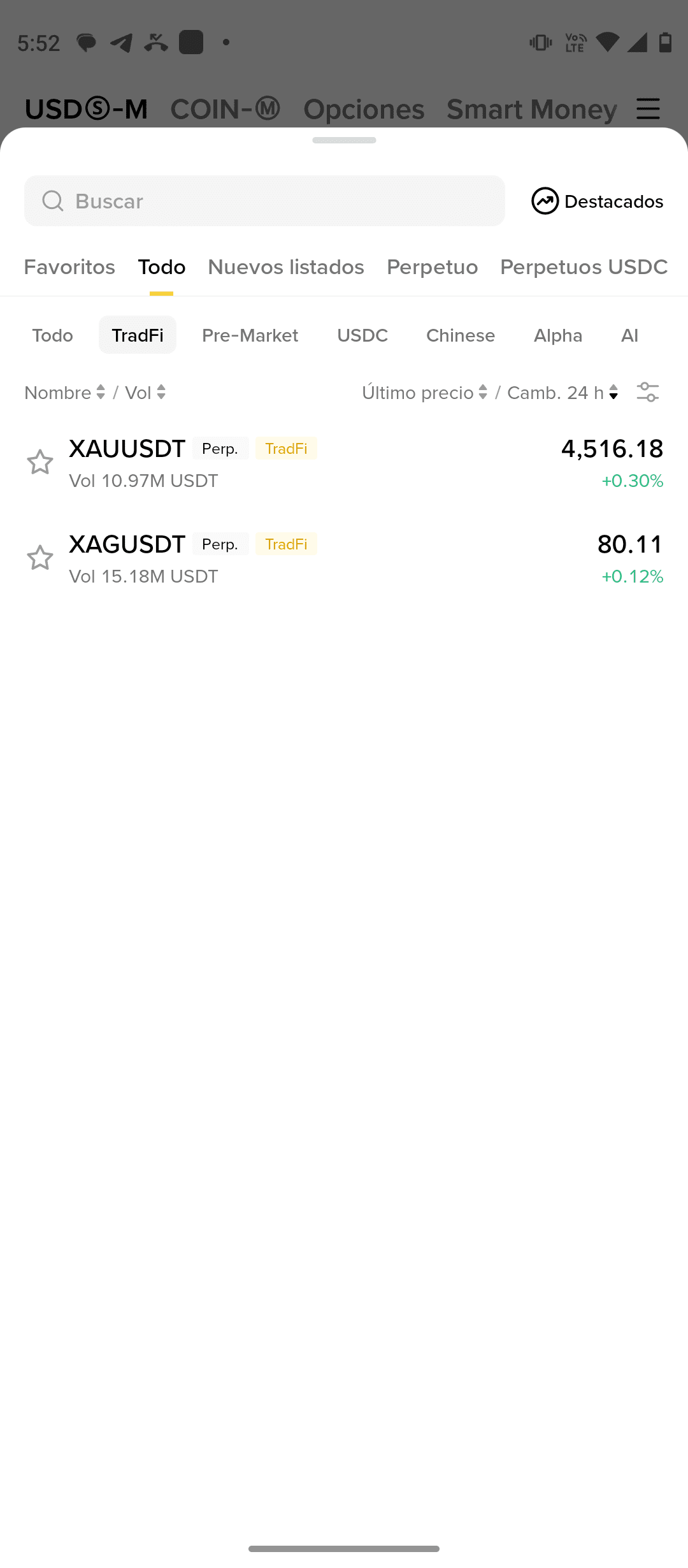688x1568 pixels.
Task: Switch to the Favoritos tab
Action: pyautogui.click(x=69, y=267)
